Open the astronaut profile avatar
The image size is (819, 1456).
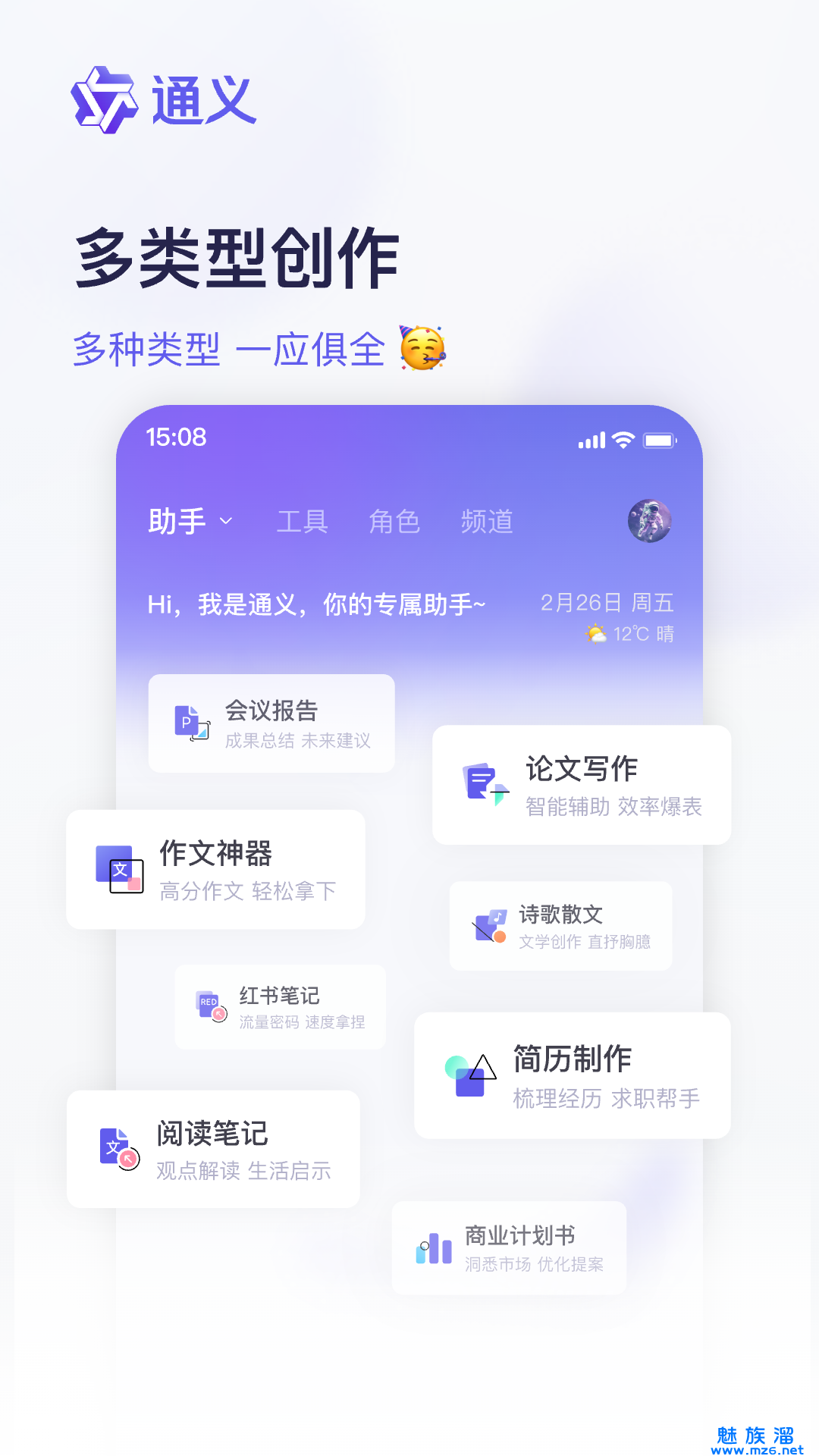(650, 520)
